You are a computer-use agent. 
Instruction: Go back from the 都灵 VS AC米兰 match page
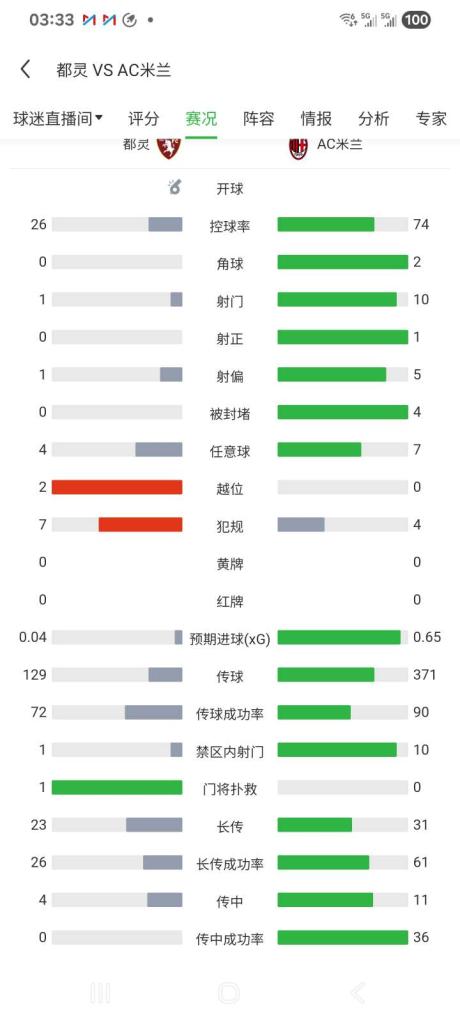[25, 70]
